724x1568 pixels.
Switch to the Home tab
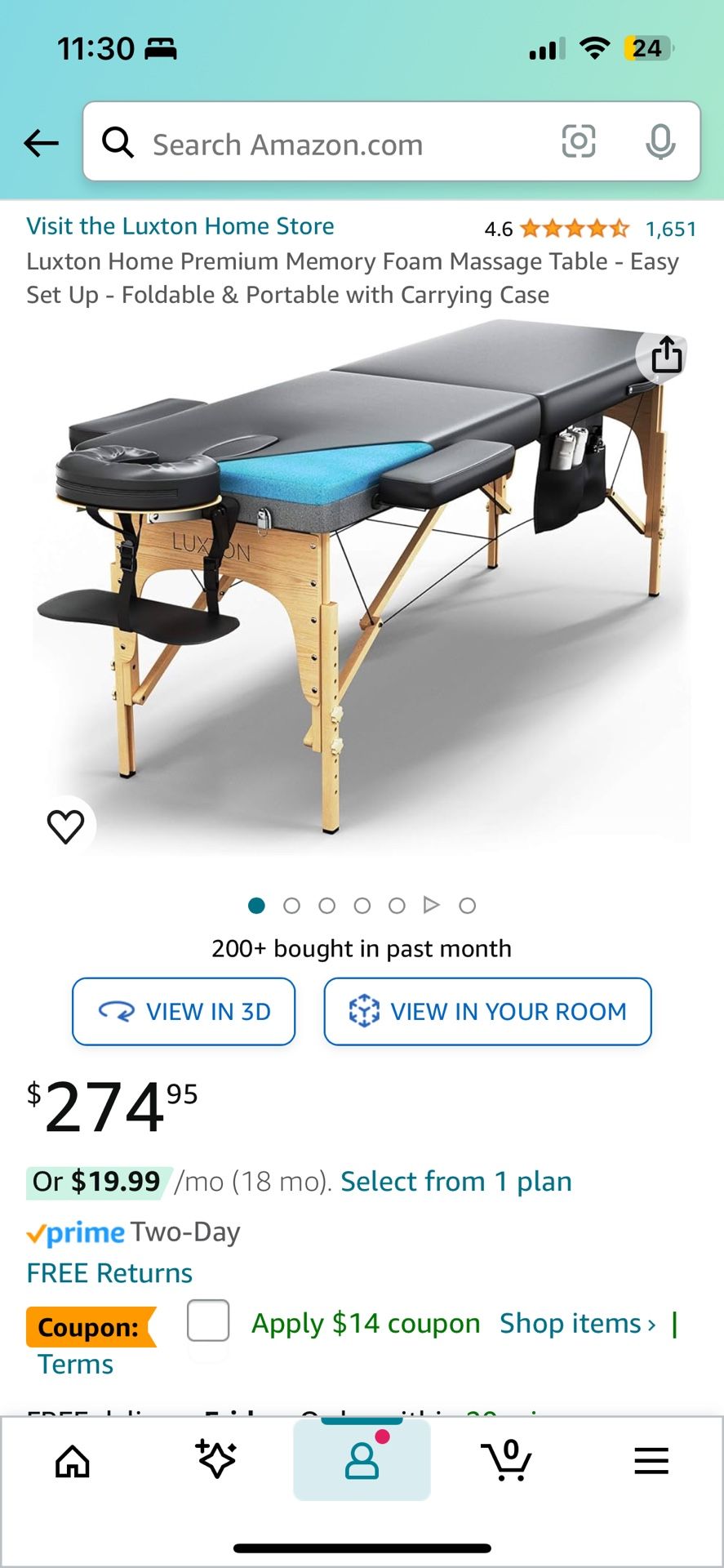pyautogui.click(x=73, y=1461)
